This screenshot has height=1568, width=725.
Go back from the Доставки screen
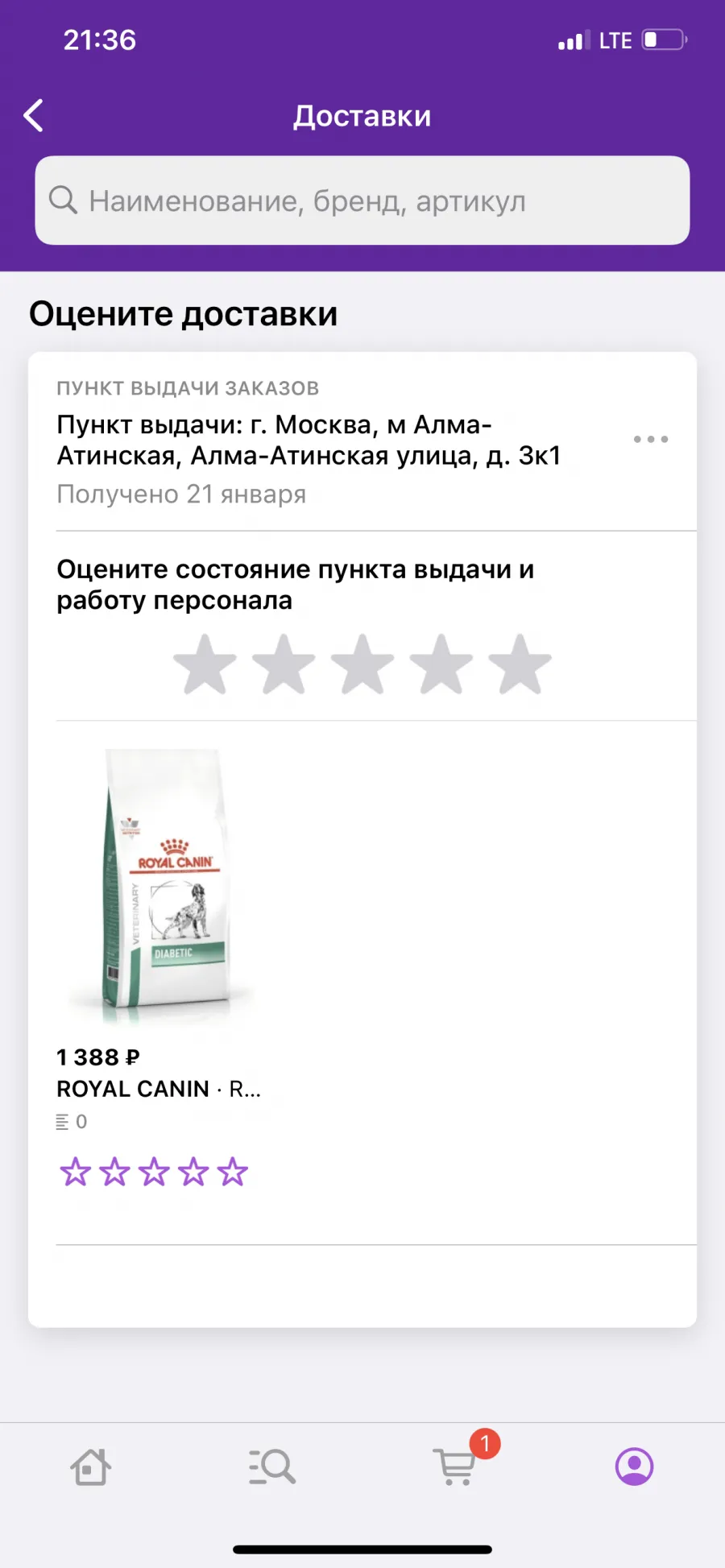click(33, 116)
